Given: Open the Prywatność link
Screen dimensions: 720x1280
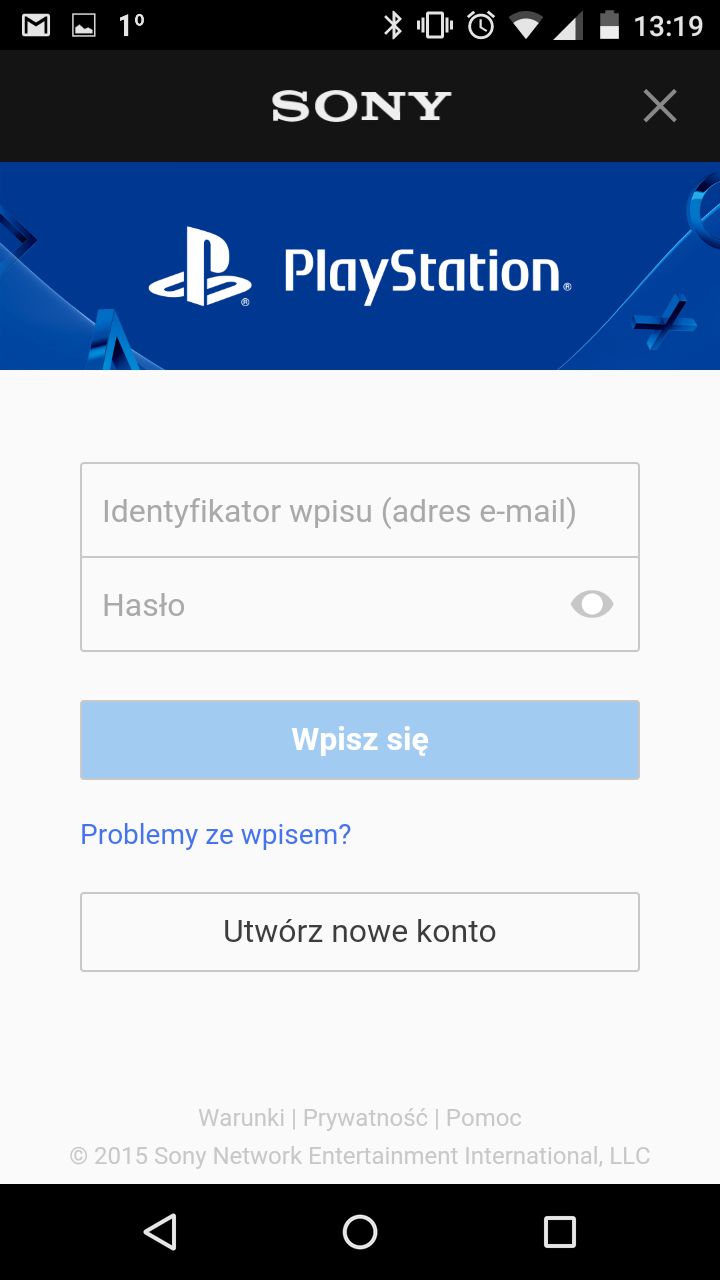Looking at the screenshot, I should coord(365,1118).
